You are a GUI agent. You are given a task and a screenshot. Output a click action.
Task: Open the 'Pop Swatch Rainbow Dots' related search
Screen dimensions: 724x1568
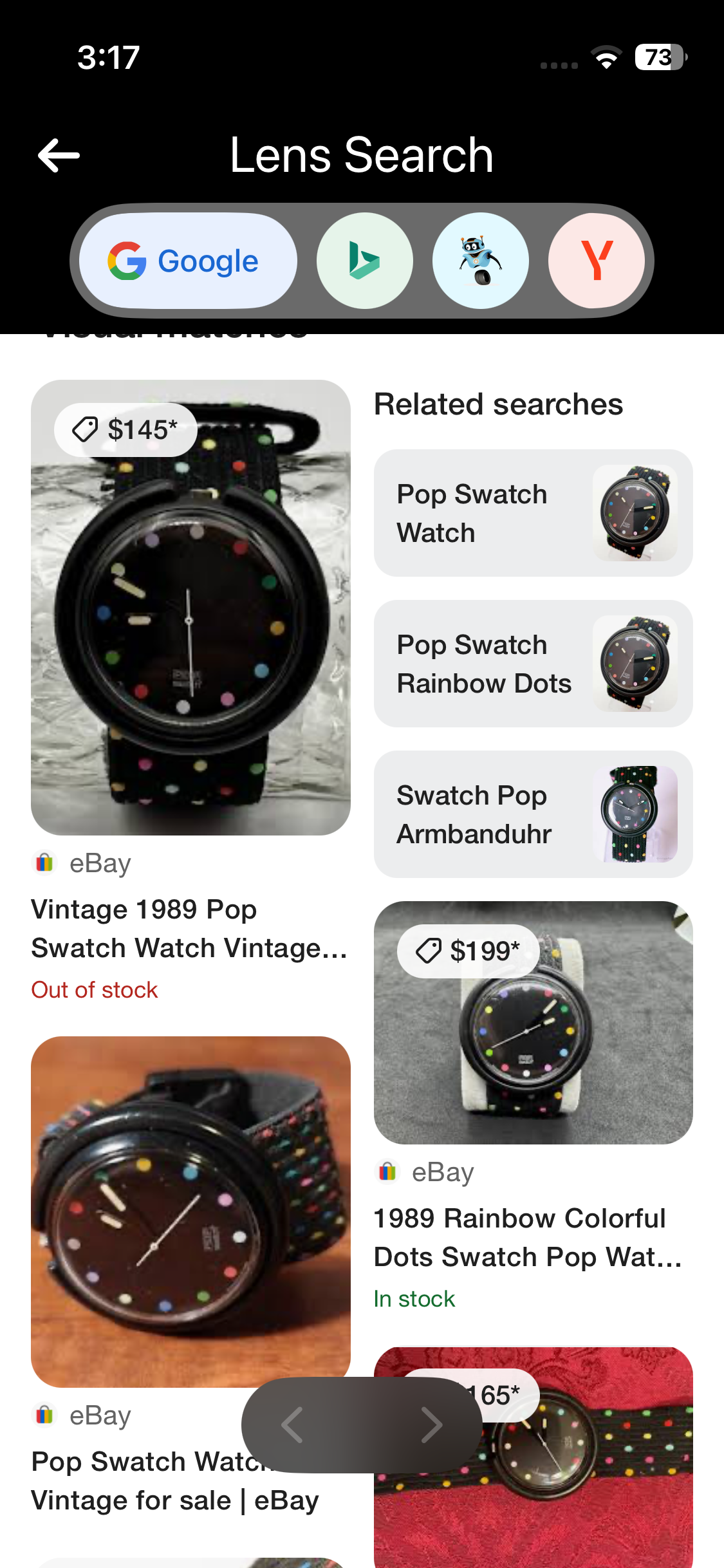(x=533, y=663)
